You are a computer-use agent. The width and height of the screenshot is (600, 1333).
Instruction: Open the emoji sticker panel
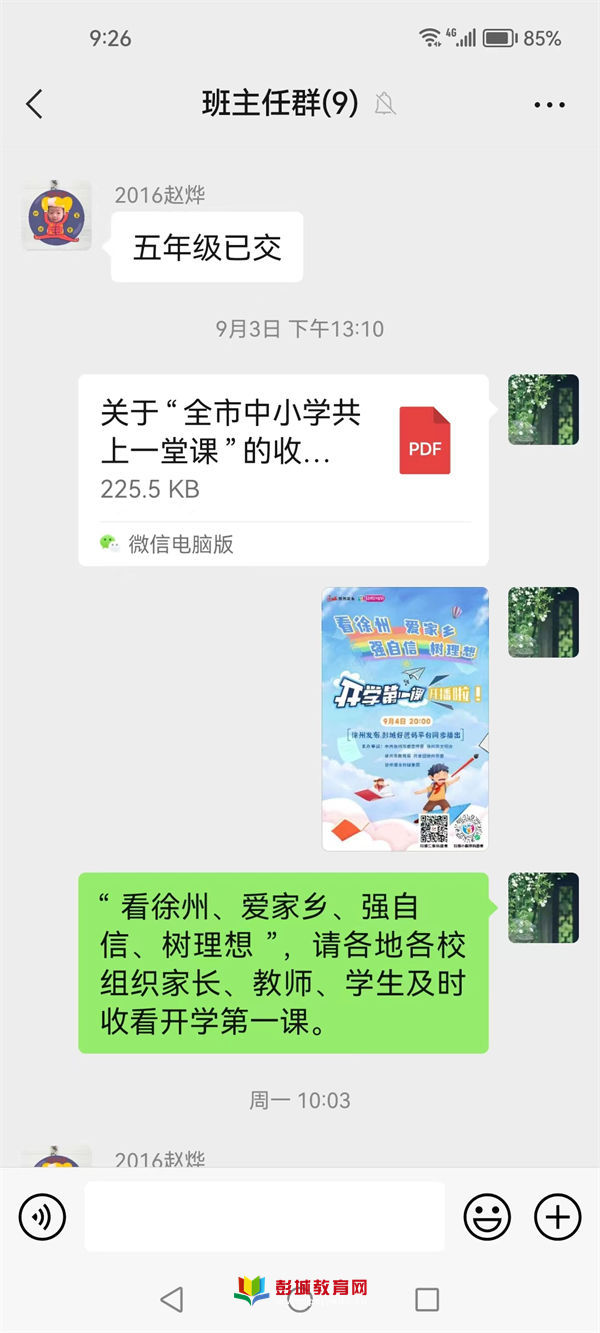487,1217
